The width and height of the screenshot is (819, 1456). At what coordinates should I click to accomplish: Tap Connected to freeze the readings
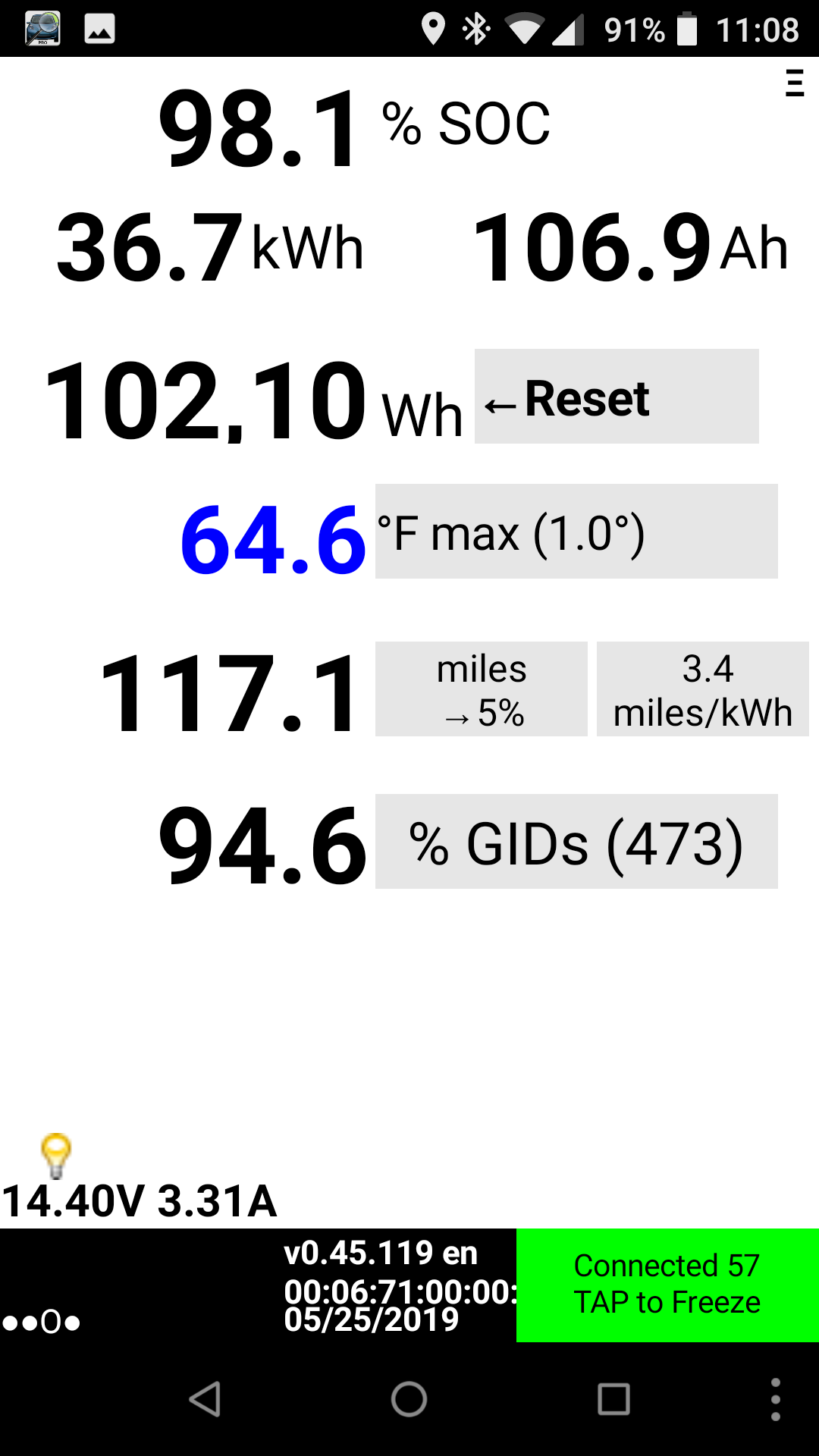coord(667,1285)
